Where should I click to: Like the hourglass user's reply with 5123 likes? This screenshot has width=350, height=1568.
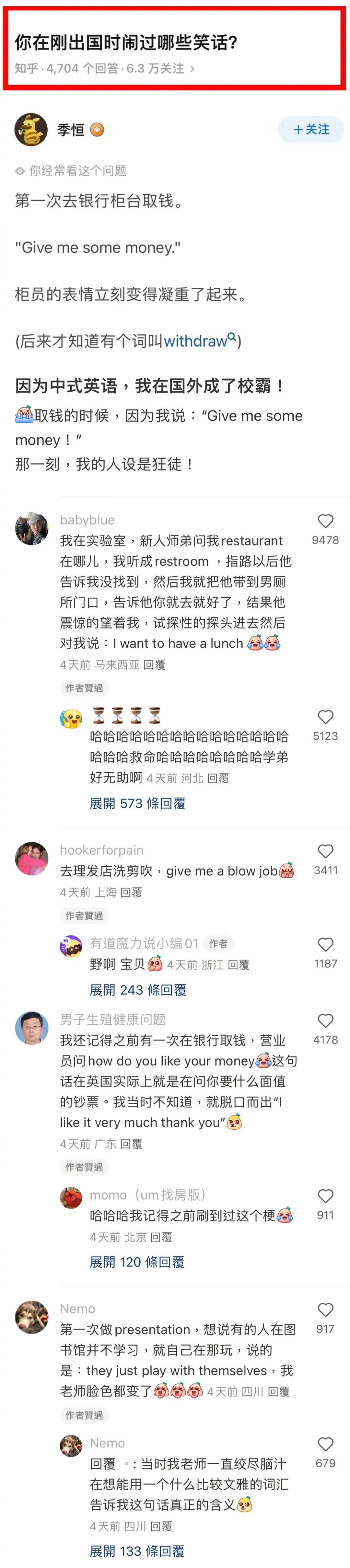(325, 717)
